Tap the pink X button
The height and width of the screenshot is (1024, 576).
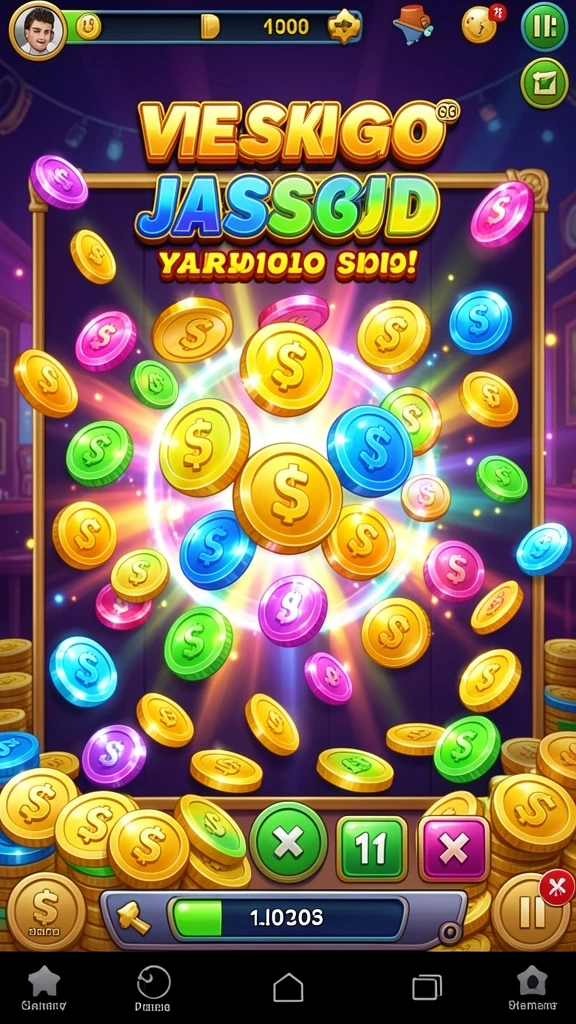(453, 848)
